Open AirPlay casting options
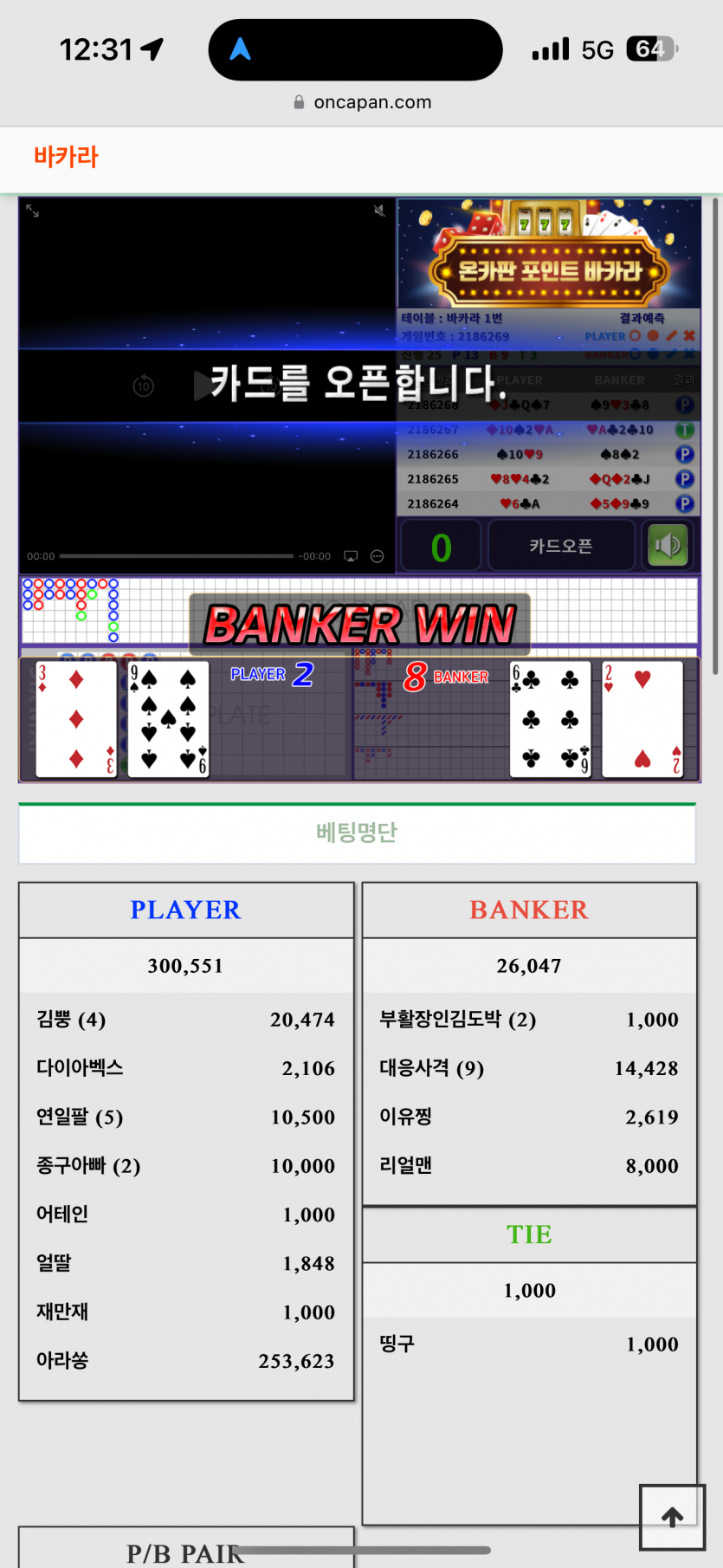Viewport: 723px width, 1568px height. coord(351,556)
